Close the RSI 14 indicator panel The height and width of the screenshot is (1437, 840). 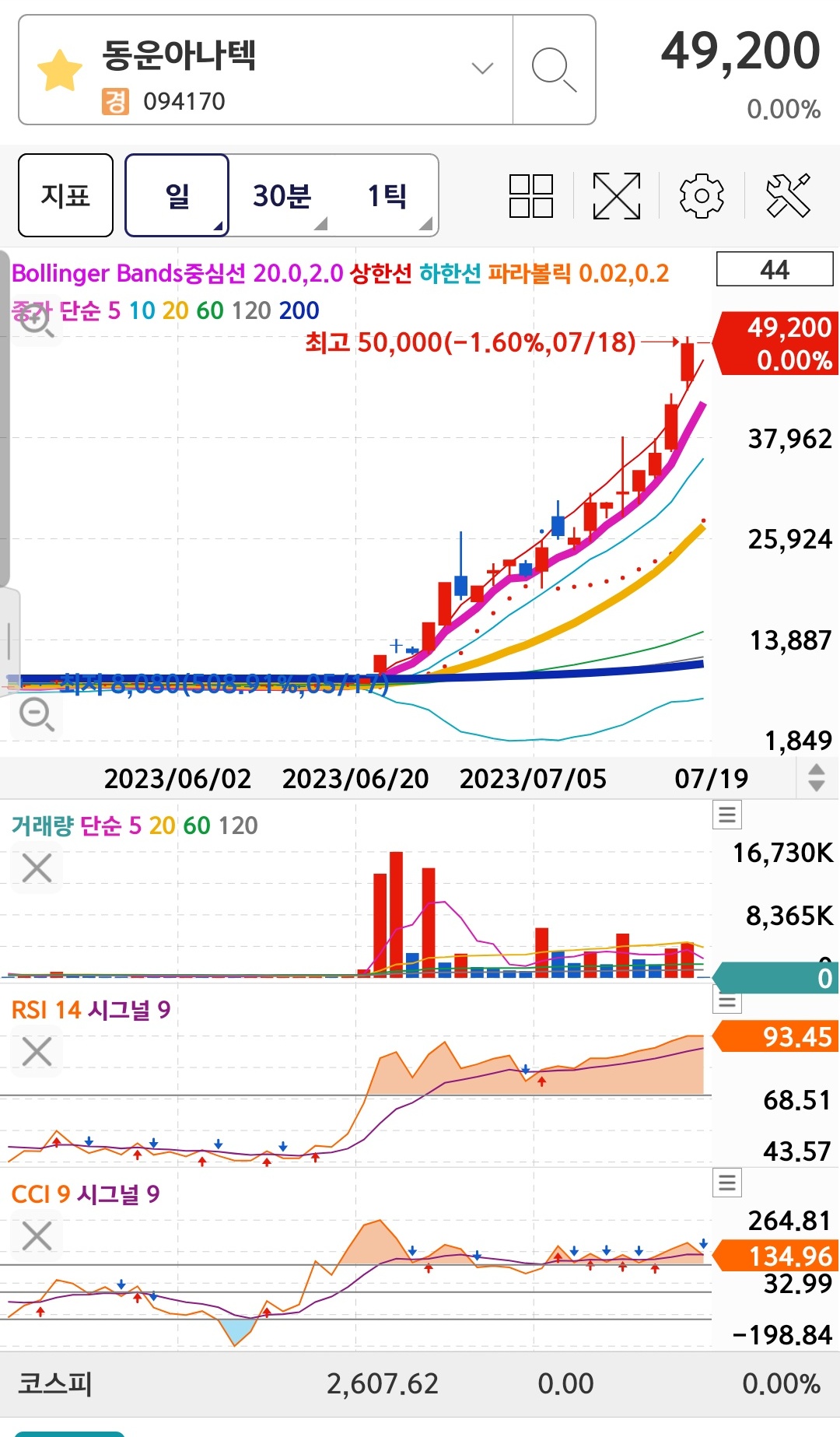[37, 1052]
